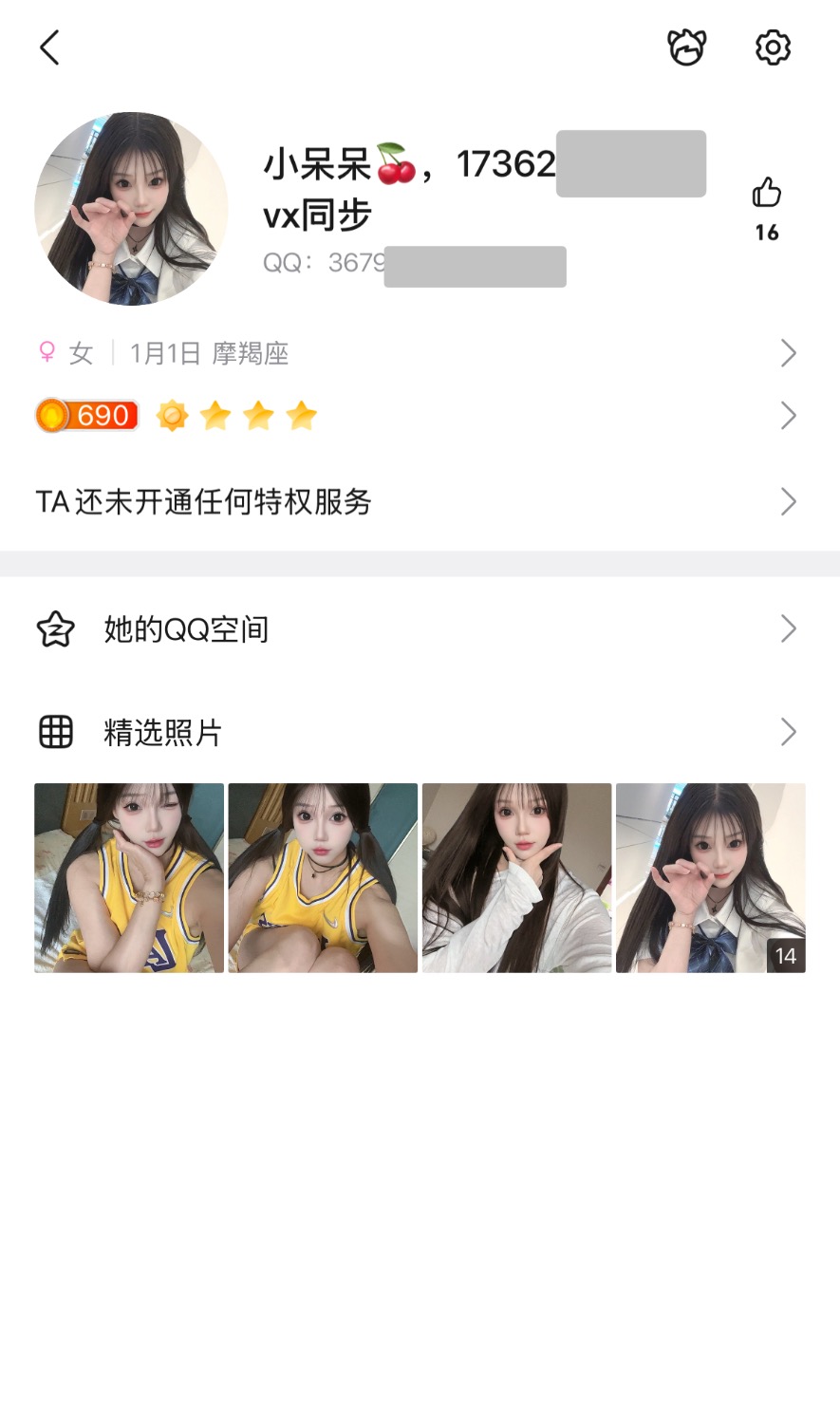View the second yellow jersey photo
This screenshot has height=1424, width=840.
(323, 878)
